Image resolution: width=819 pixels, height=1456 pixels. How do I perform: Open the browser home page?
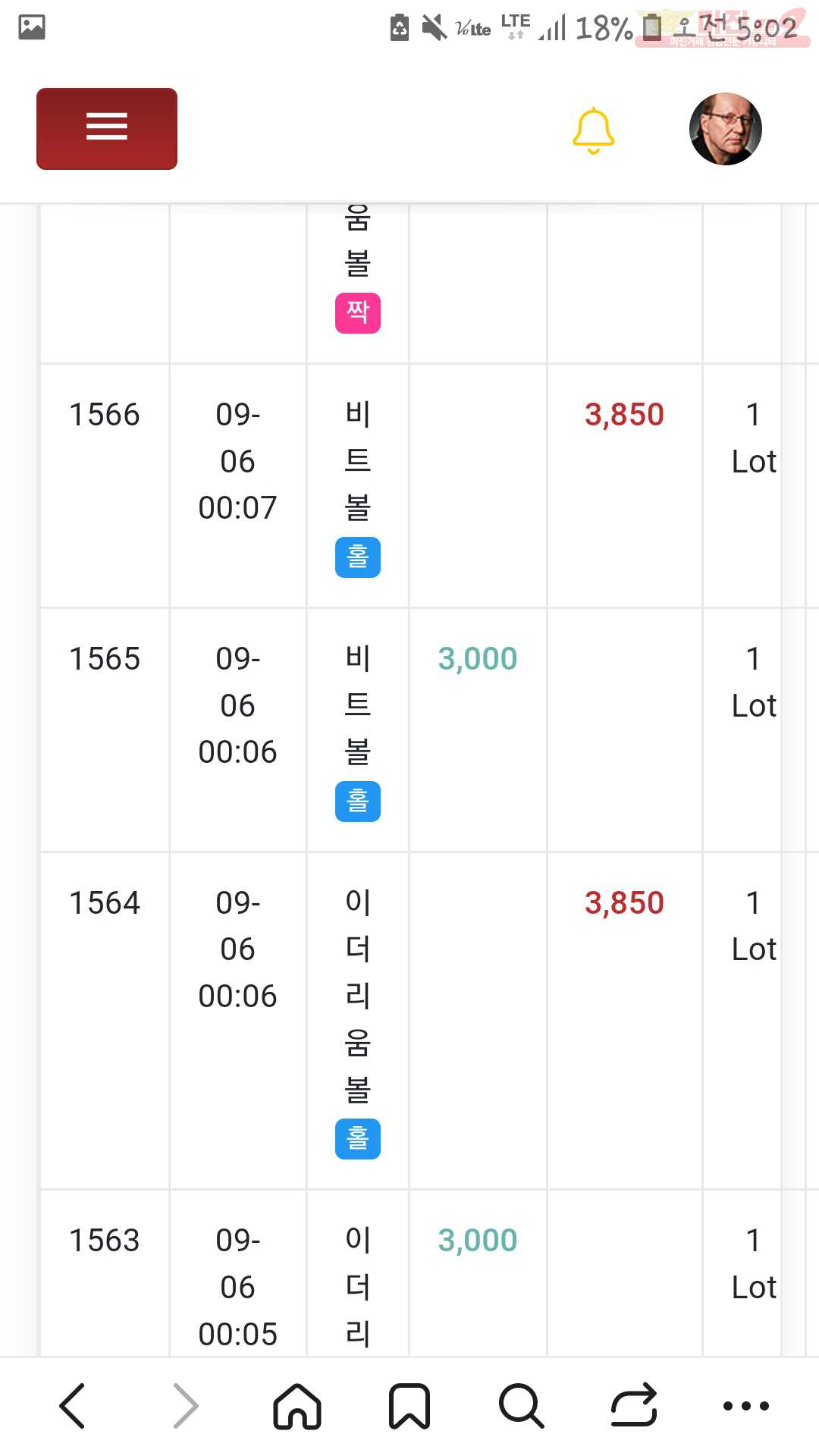[x=297, y=1405]
